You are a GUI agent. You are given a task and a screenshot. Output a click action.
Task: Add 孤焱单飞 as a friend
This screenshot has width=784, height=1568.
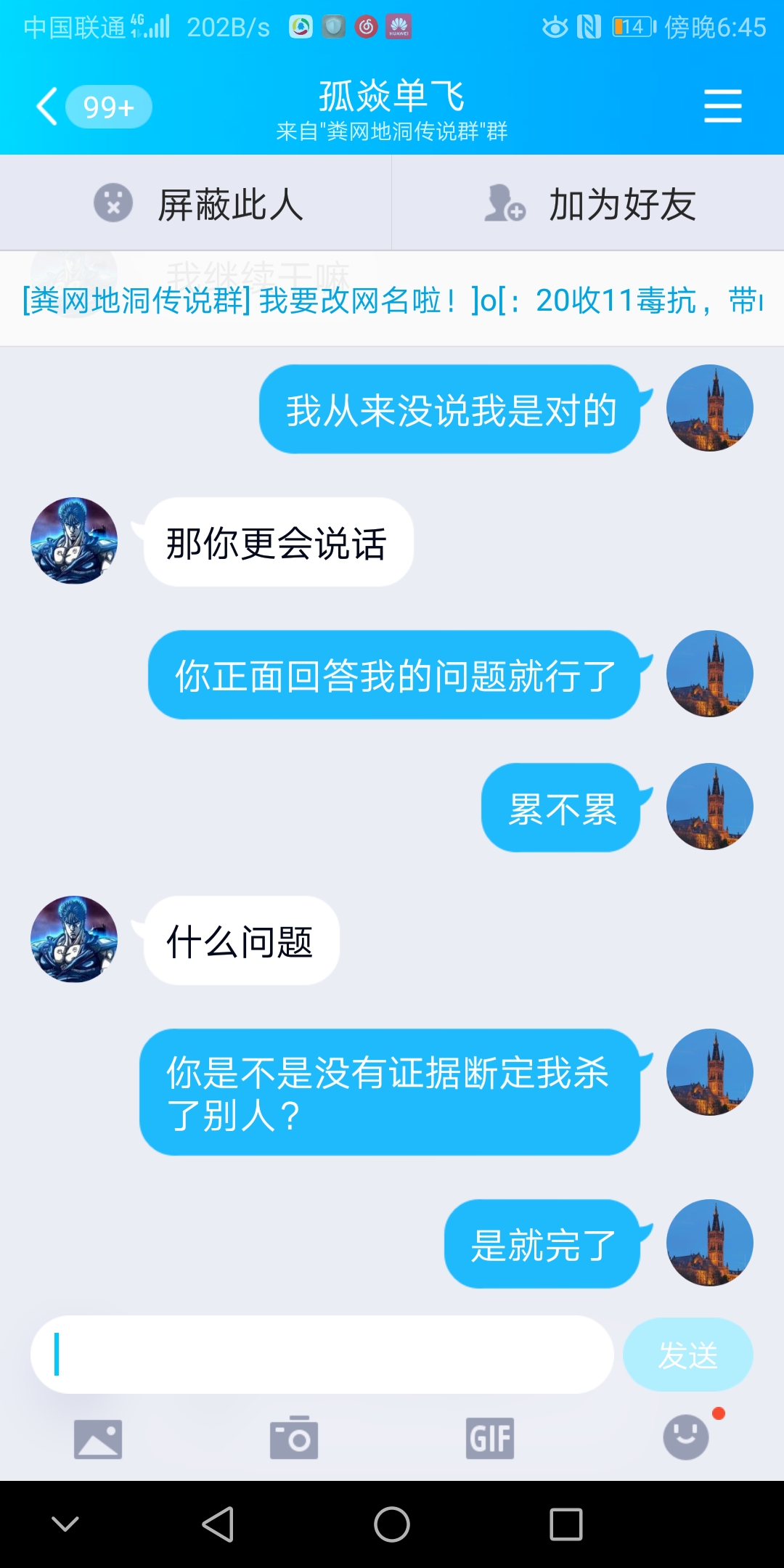click(589, 204)
